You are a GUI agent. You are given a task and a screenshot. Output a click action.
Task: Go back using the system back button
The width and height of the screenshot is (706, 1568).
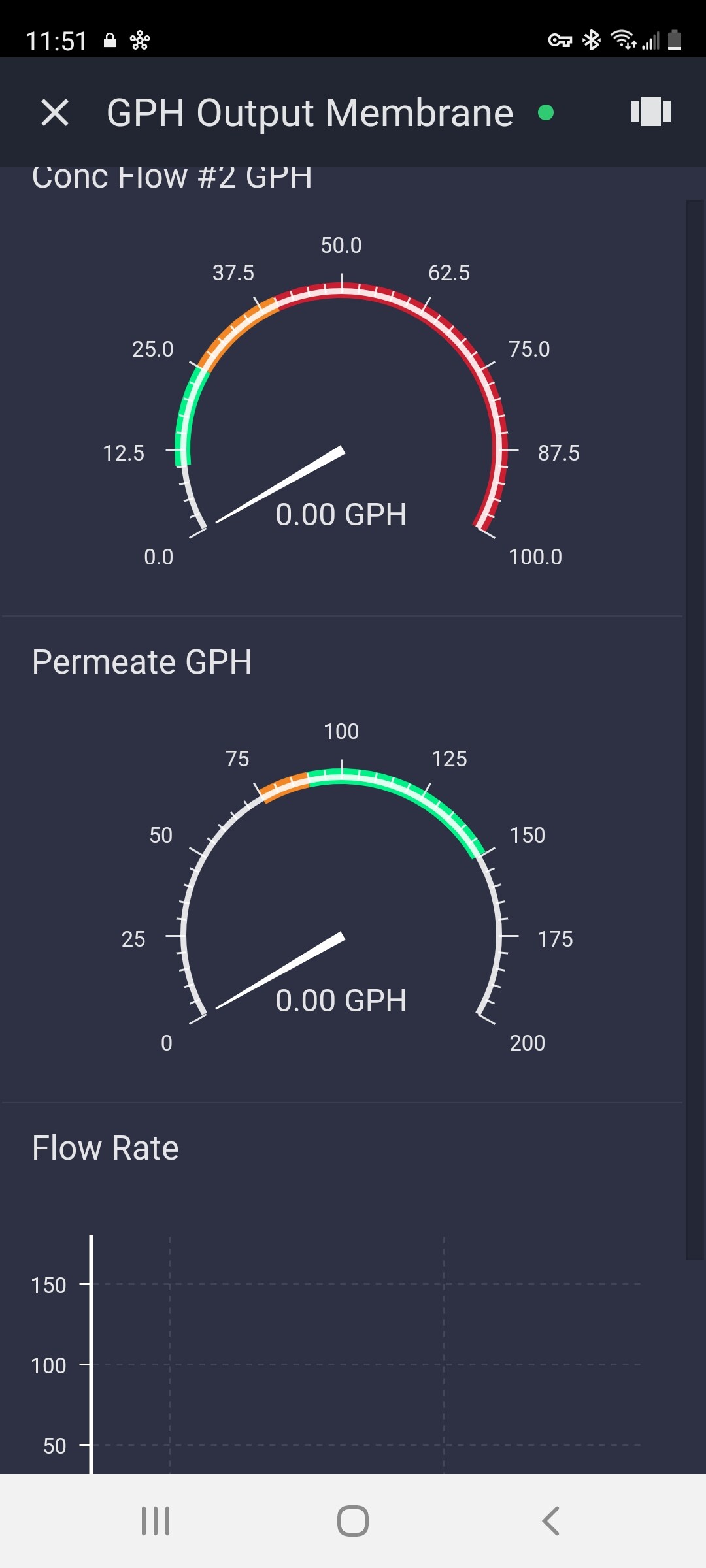[550, 1520]
